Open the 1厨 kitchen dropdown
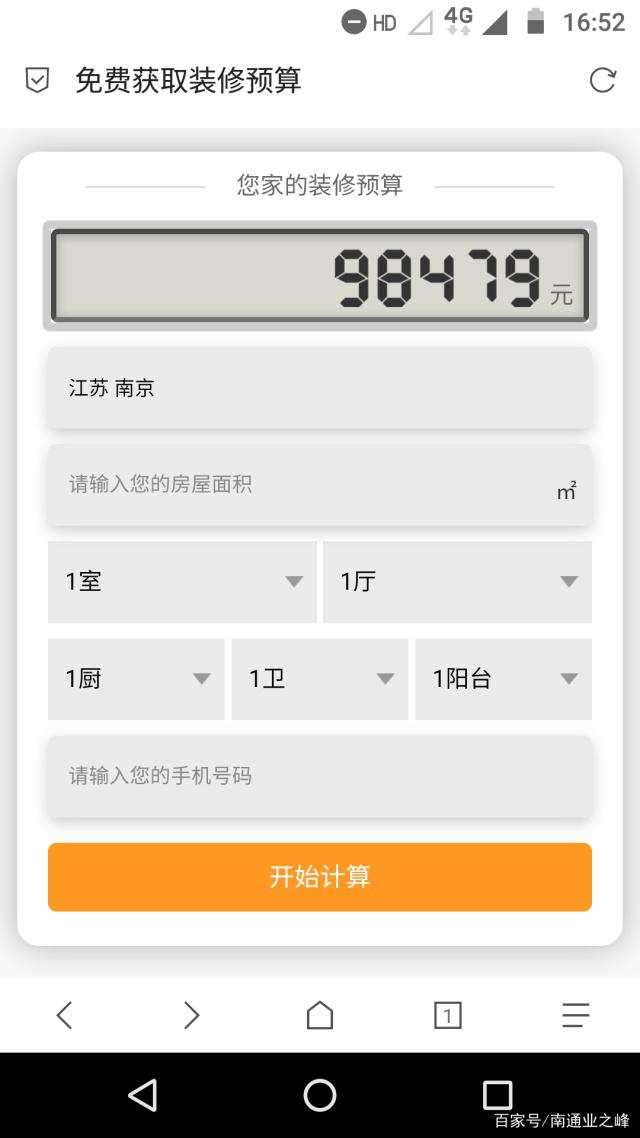640x1138 pixels. [x=136, y=679]
